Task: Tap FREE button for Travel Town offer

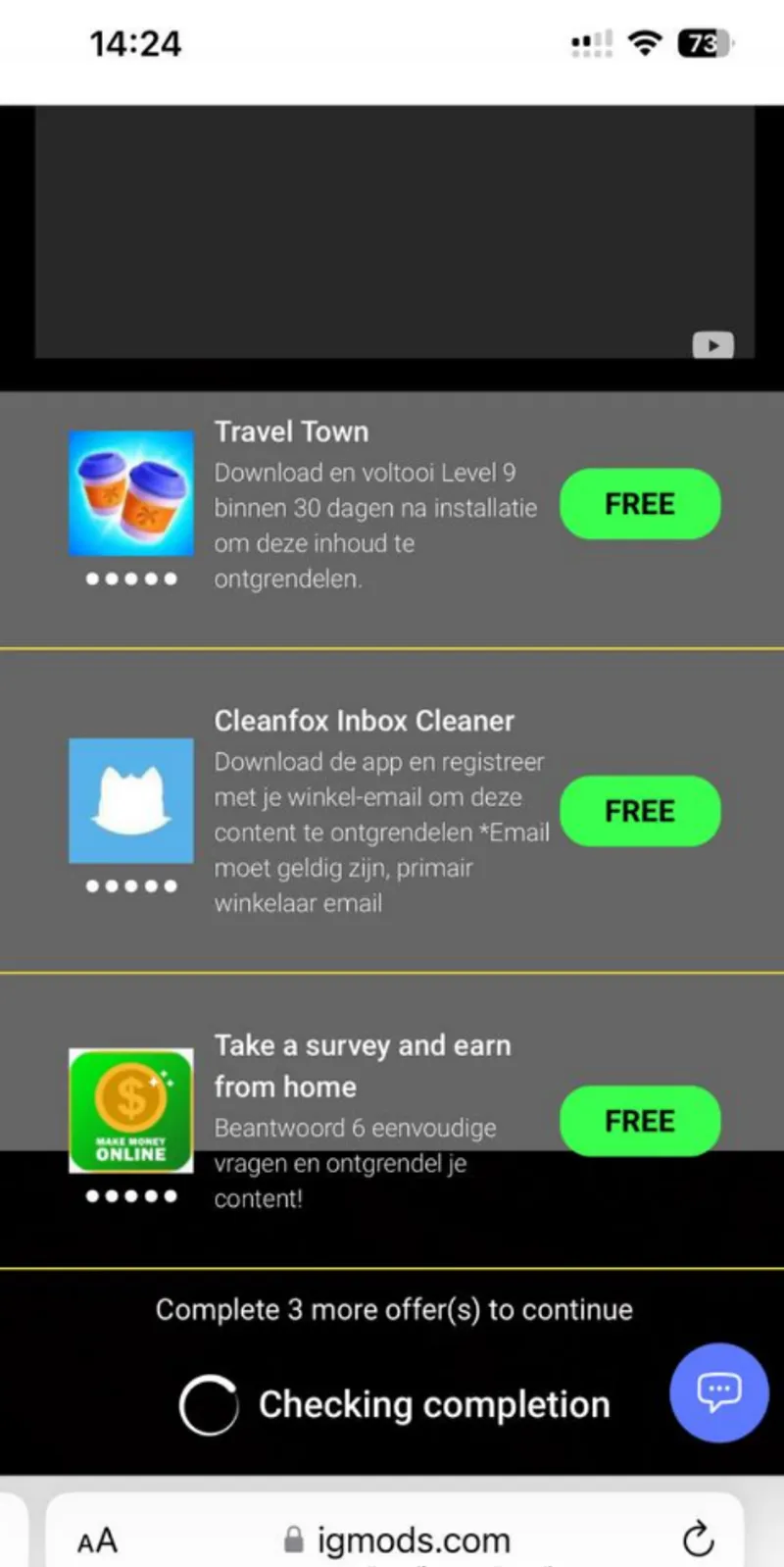Action: [640, 504]
